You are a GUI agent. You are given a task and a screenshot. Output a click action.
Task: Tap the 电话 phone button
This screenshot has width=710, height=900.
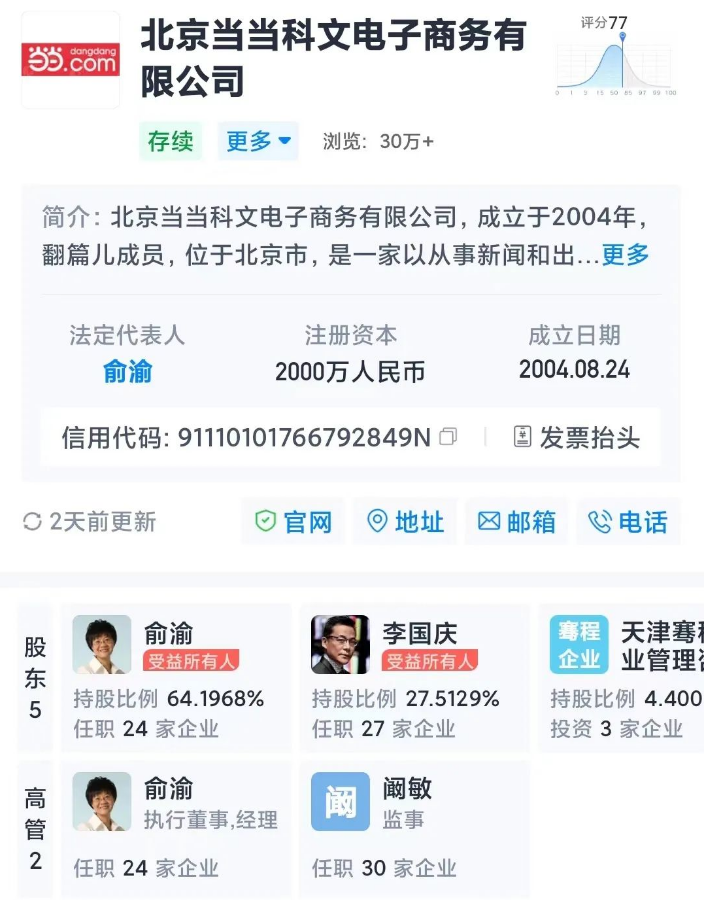[x=628, y=522]
